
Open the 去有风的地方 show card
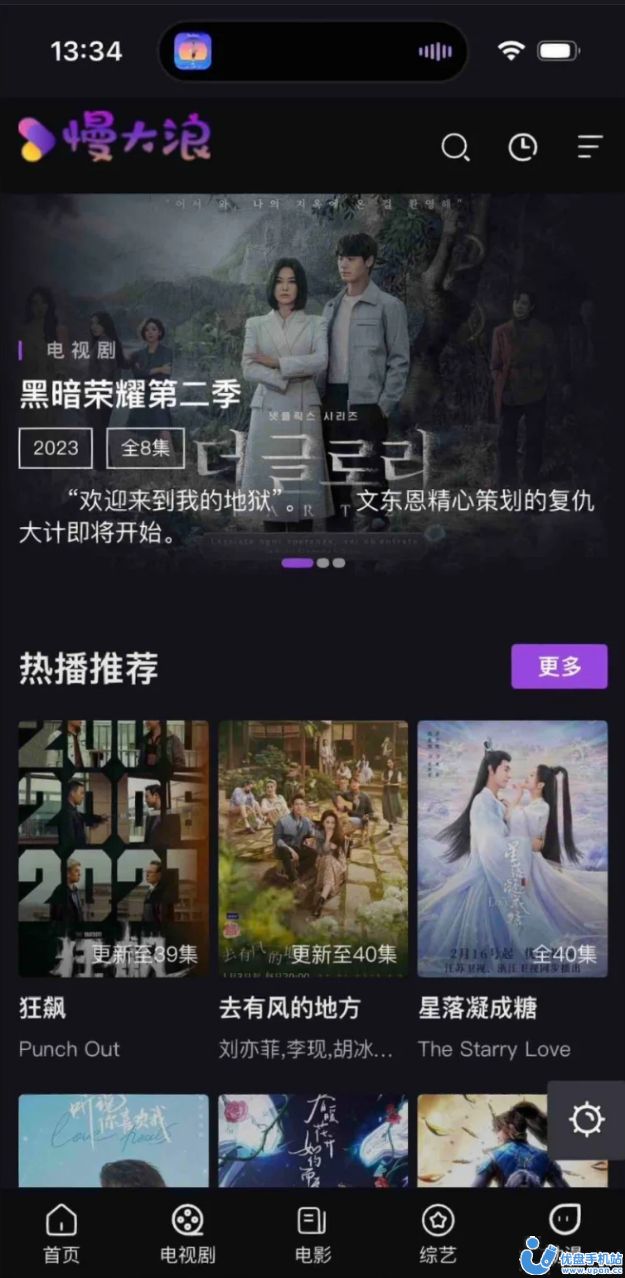[313, 848]
